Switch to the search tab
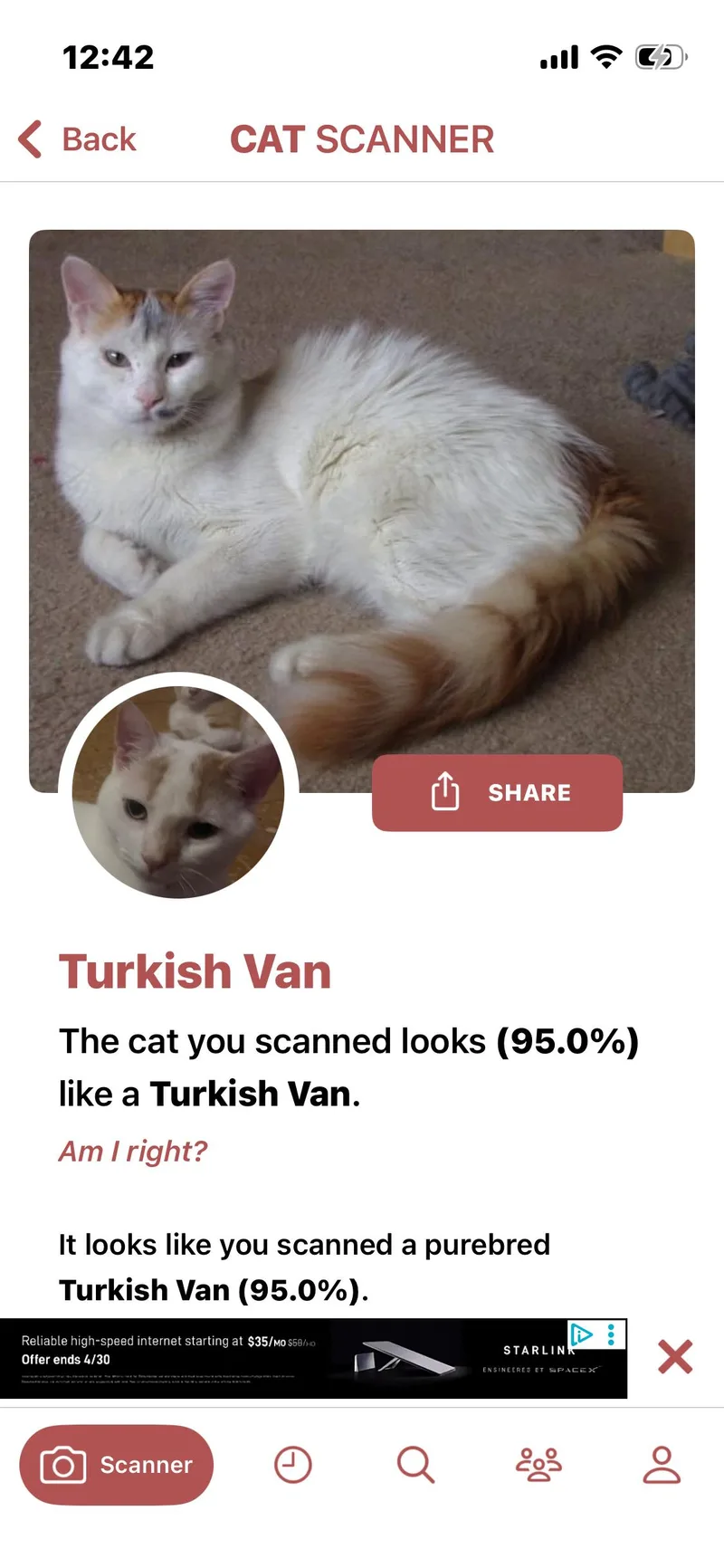Image resolution: width=724 pixels, height=1568 pixels. [415, 1464]
